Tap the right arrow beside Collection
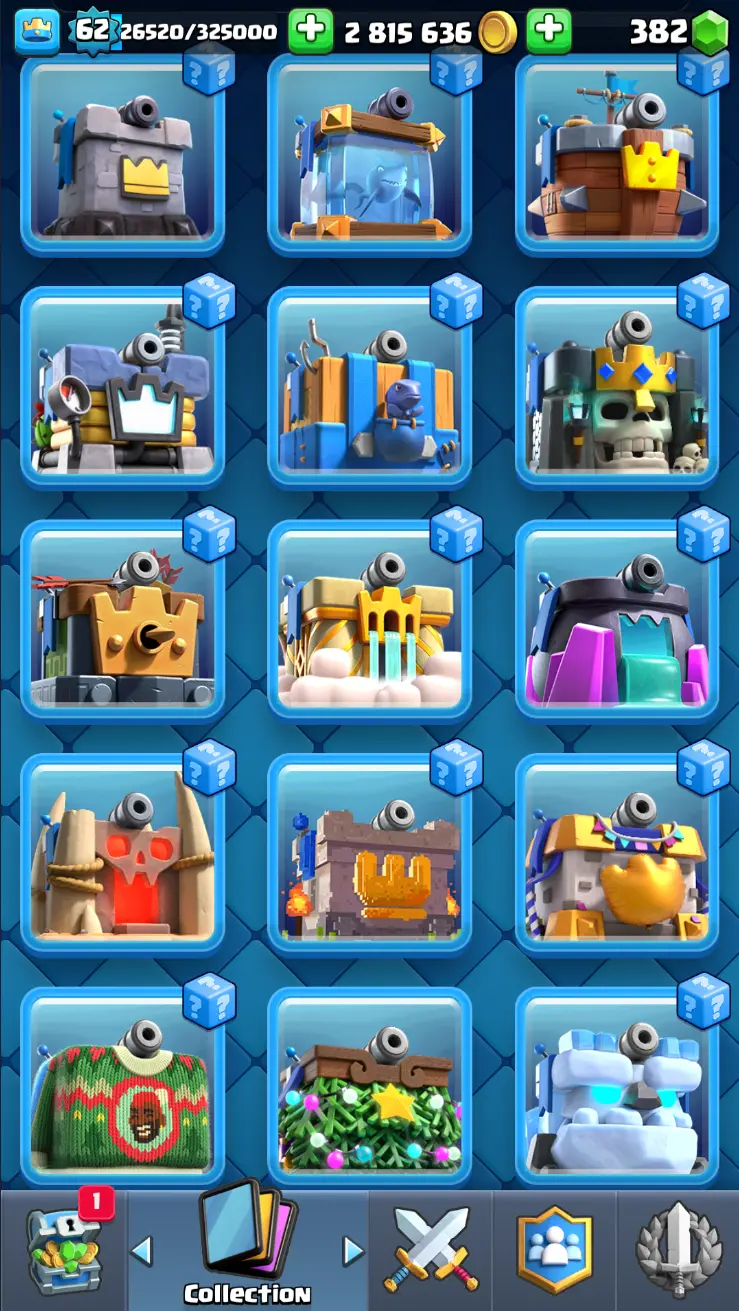Viewport: 739px width, 1311px height. (x=353, y=1250)
